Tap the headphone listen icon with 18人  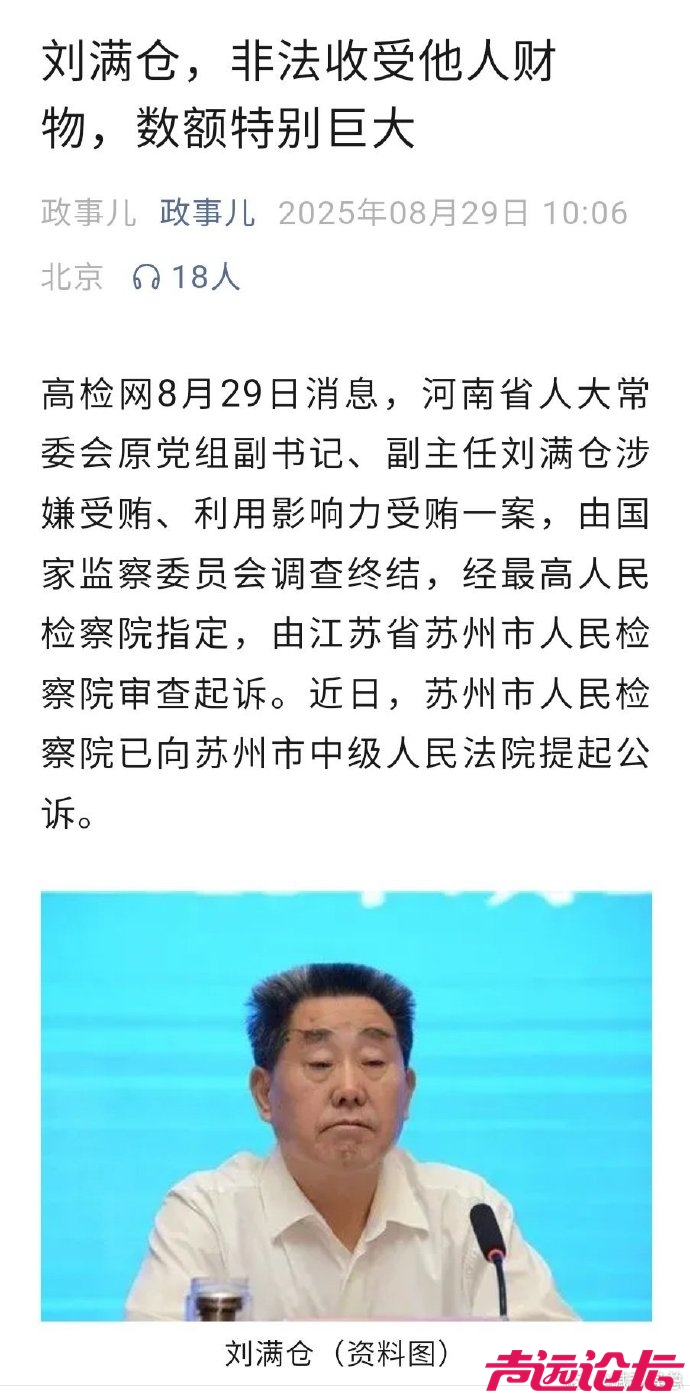click(147, 277)
